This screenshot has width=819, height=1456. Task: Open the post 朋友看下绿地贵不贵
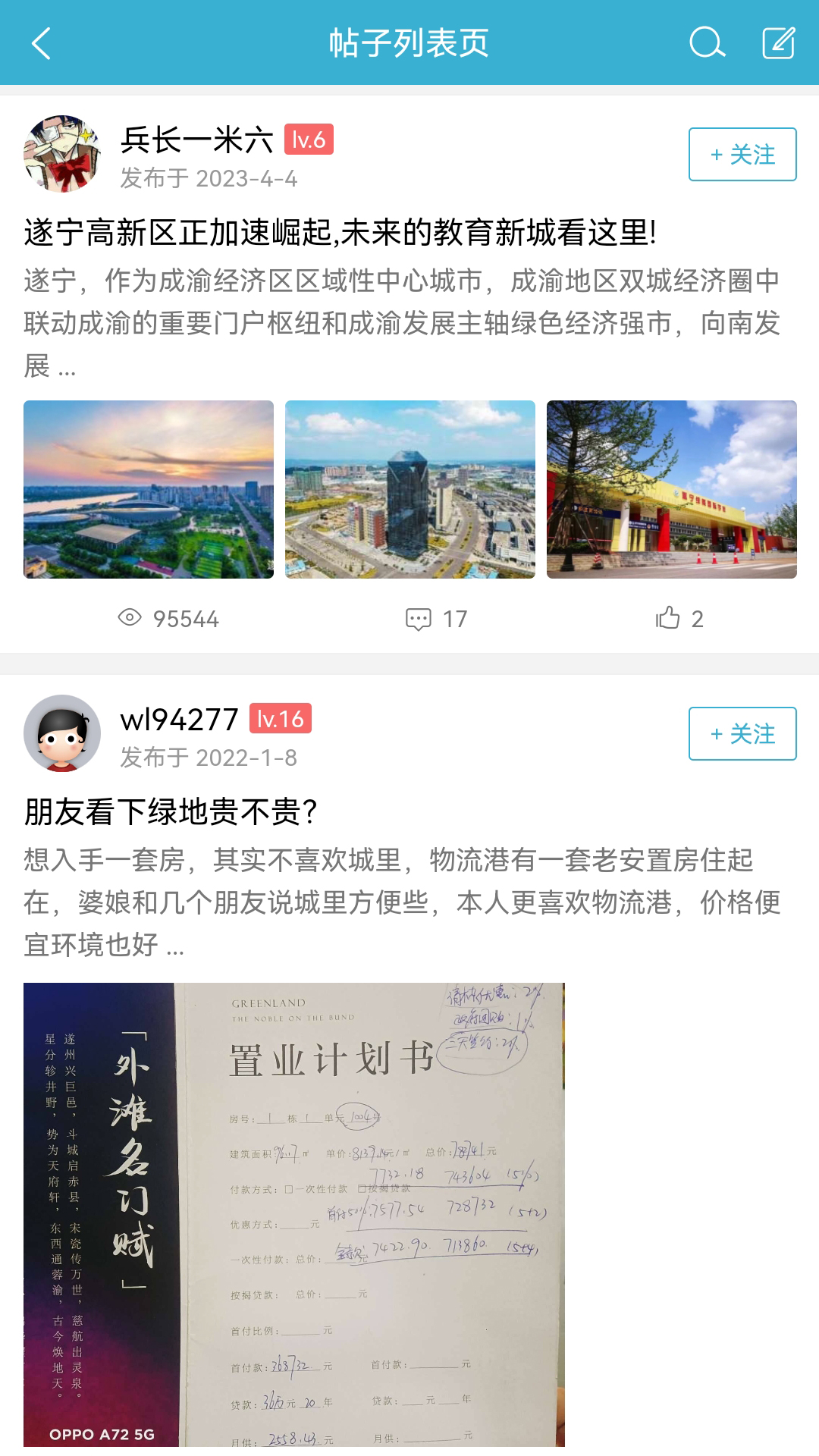click(x=172, y=810)
